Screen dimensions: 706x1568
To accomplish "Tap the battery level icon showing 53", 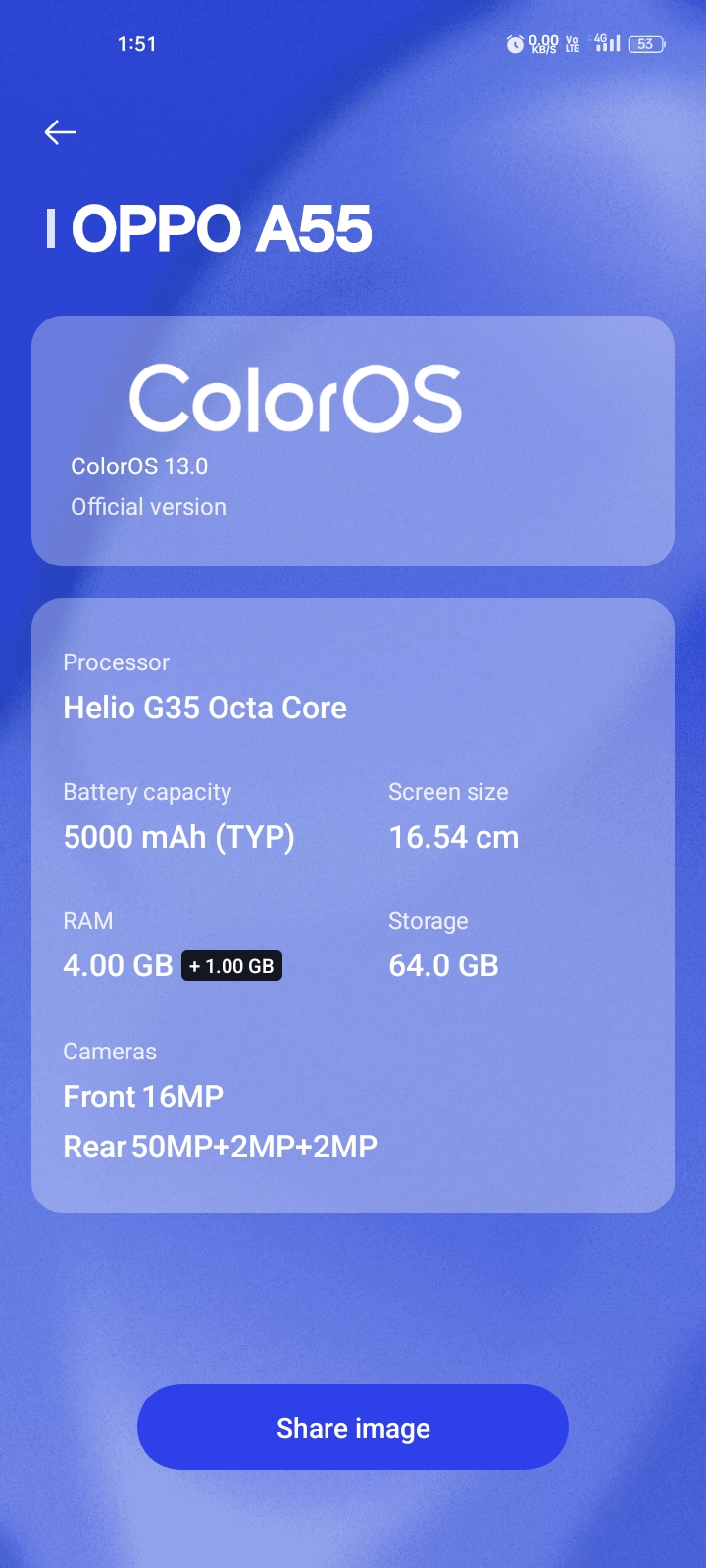I will point(644,43).
